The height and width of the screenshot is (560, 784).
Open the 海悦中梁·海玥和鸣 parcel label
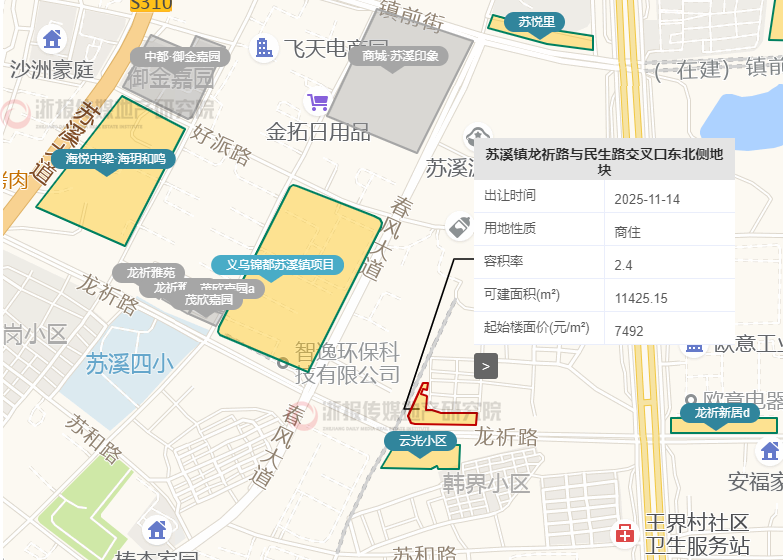tap(116, 158)
